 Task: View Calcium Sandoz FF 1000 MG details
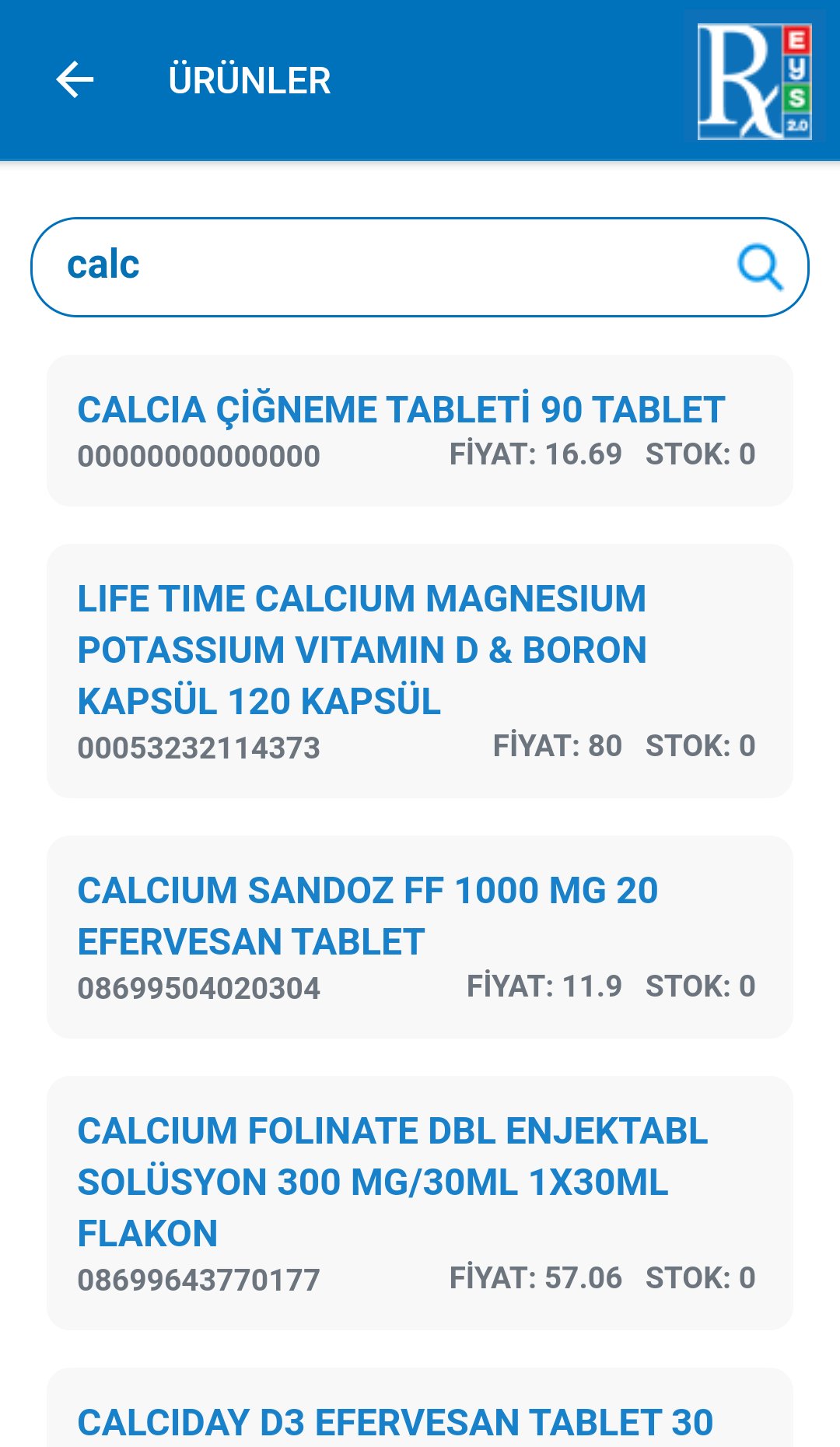tap(420, 937)
